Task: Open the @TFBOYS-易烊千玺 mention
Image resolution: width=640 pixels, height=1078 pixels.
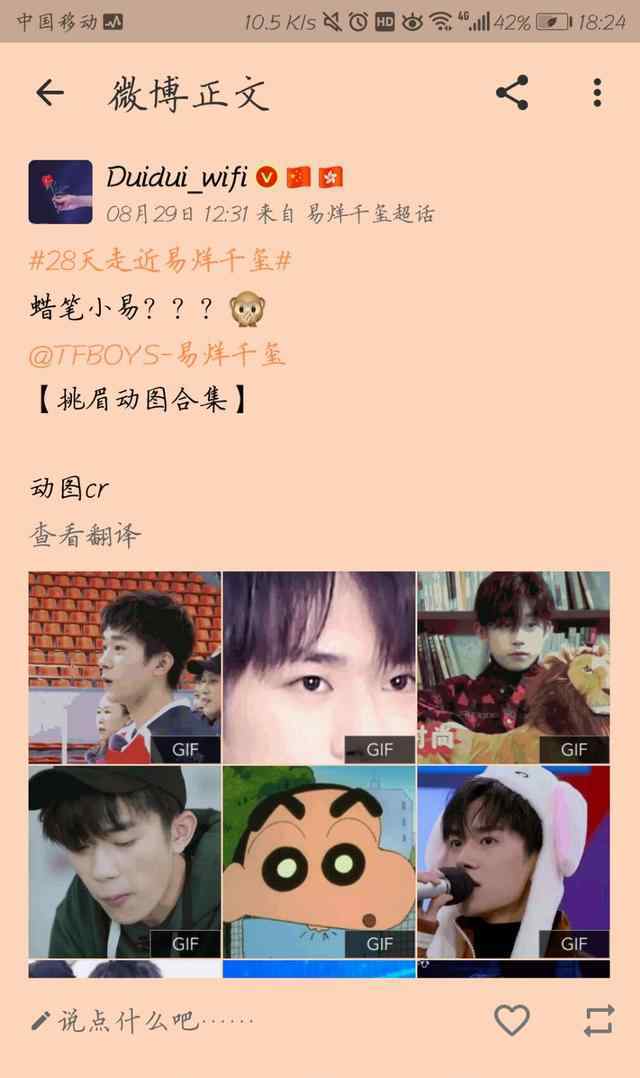Action: pyautogui.click(x=157, y=354)
